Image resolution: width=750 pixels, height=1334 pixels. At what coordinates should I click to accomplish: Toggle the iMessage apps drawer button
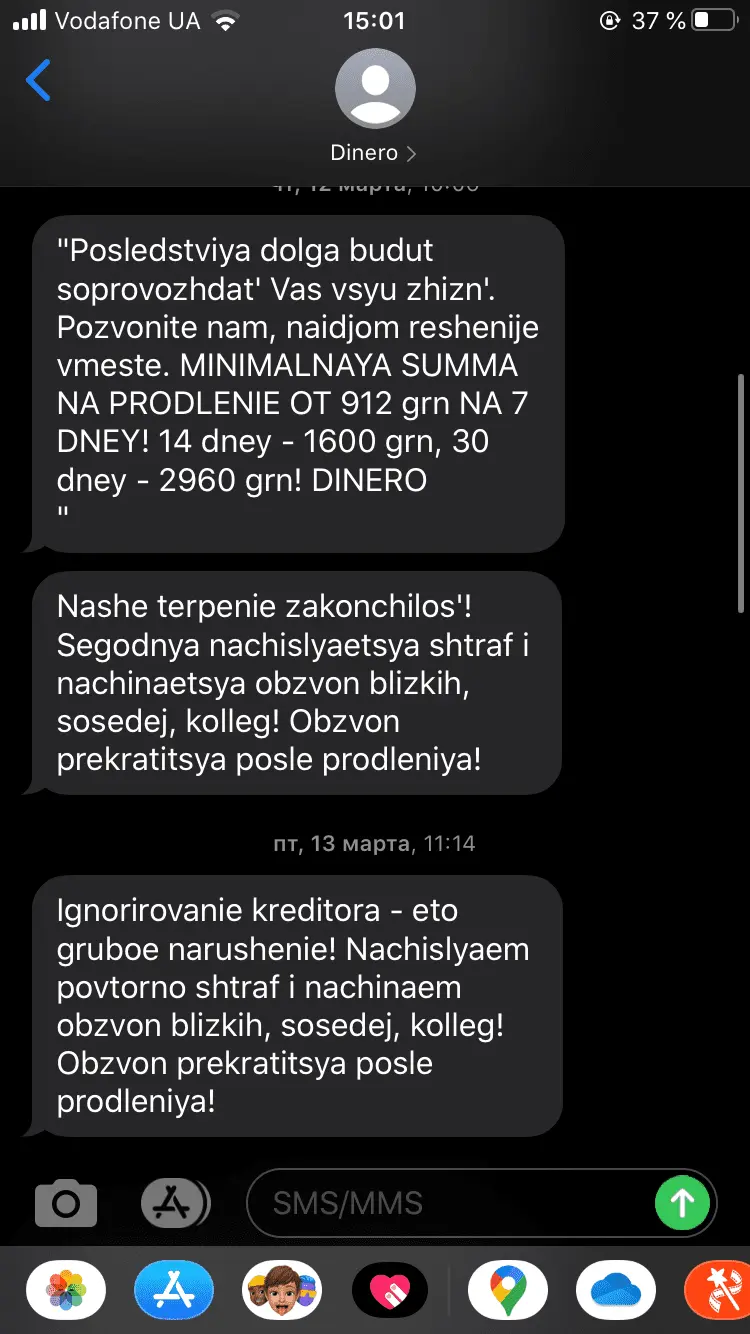175,1203
